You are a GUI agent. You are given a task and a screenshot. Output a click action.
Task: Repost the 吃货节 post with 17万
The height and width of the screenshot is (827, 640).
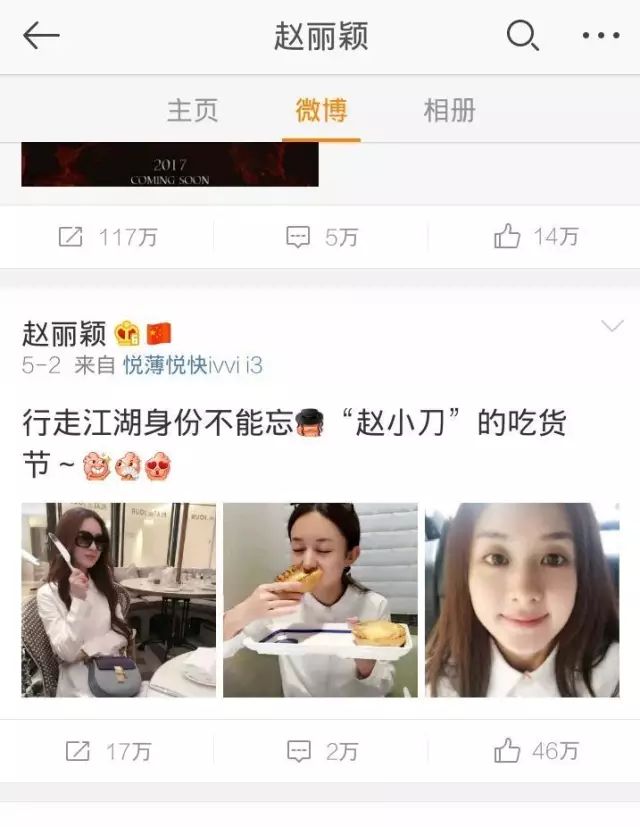(108, 751)
